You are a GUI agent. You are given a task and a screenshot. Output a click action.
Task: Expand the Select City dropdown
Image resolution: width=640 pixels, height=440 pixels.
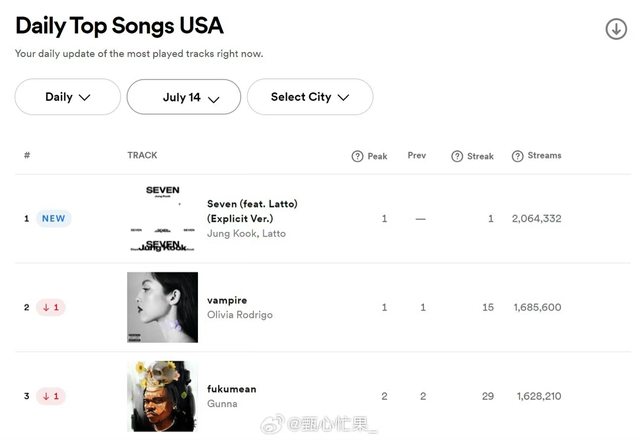(310, 97)
